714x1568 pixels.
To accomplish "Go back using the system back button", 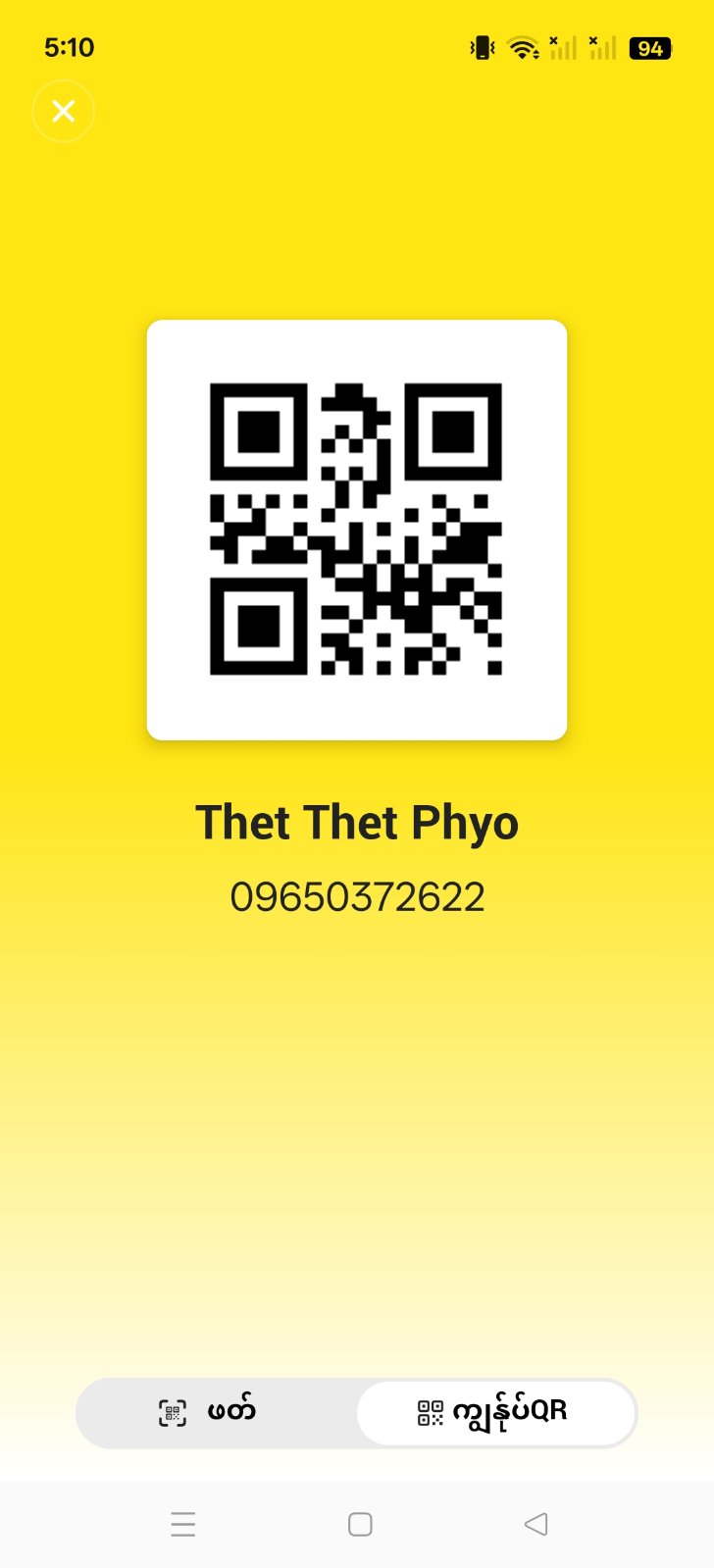I will tap(535, 1524).
